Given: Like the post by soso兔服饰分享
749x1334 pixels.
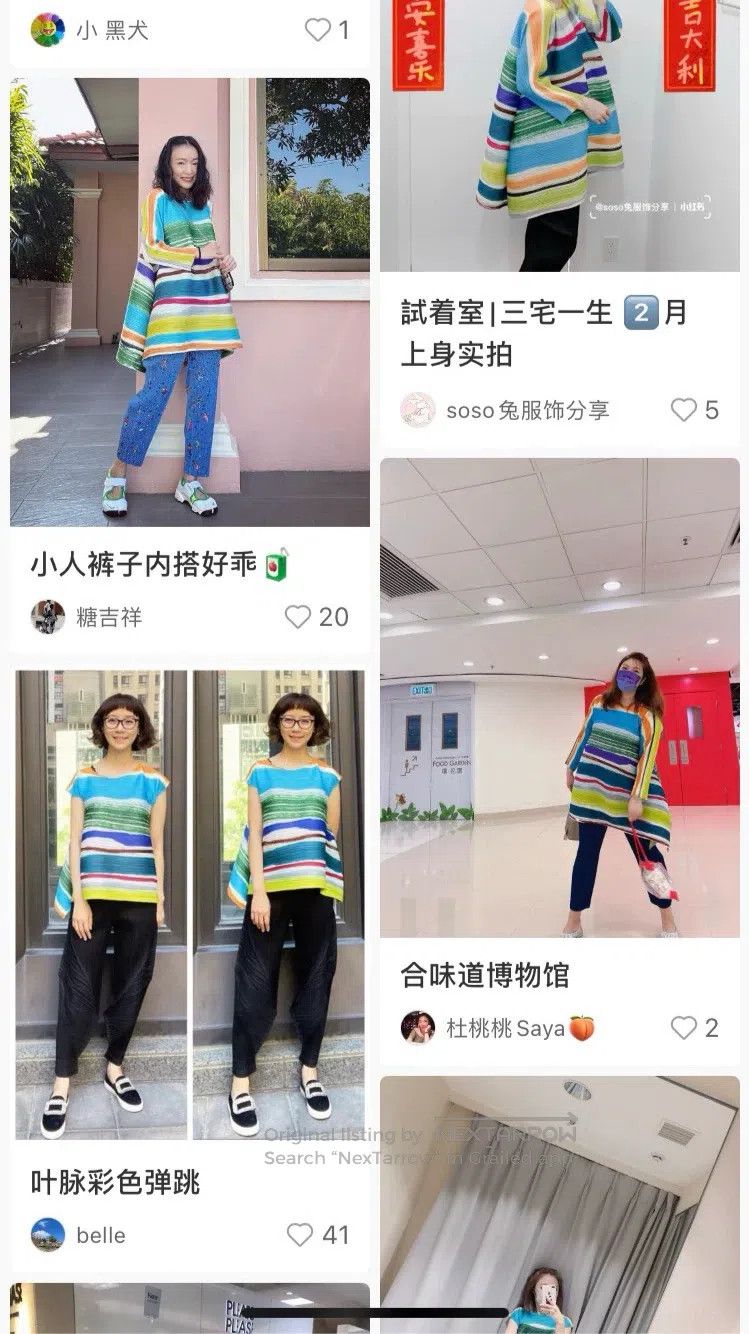Looking at the screenshot, I should click(x=694, y=410).
